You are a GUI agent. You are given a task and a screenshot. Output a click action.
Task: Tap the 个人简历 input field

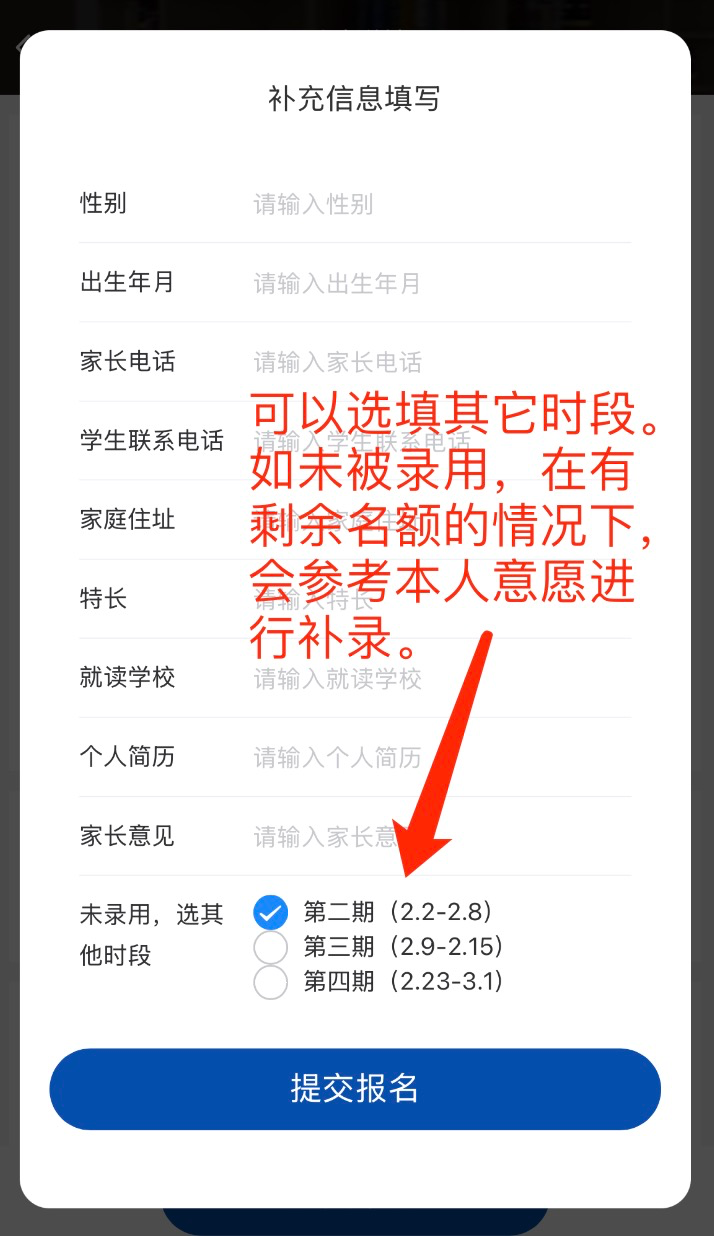440,757
